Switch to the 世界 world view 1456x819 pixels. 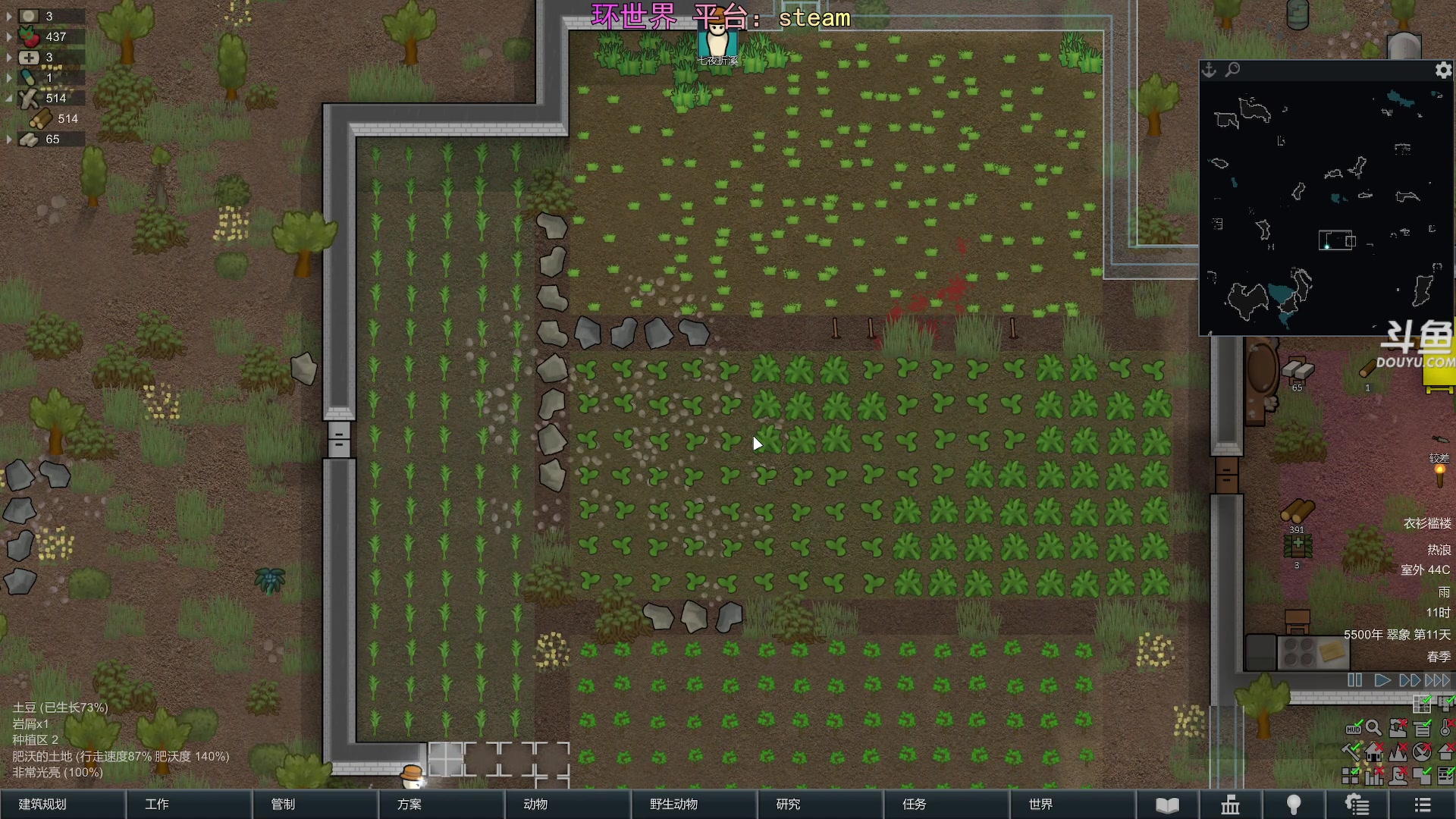(1072, 804)
